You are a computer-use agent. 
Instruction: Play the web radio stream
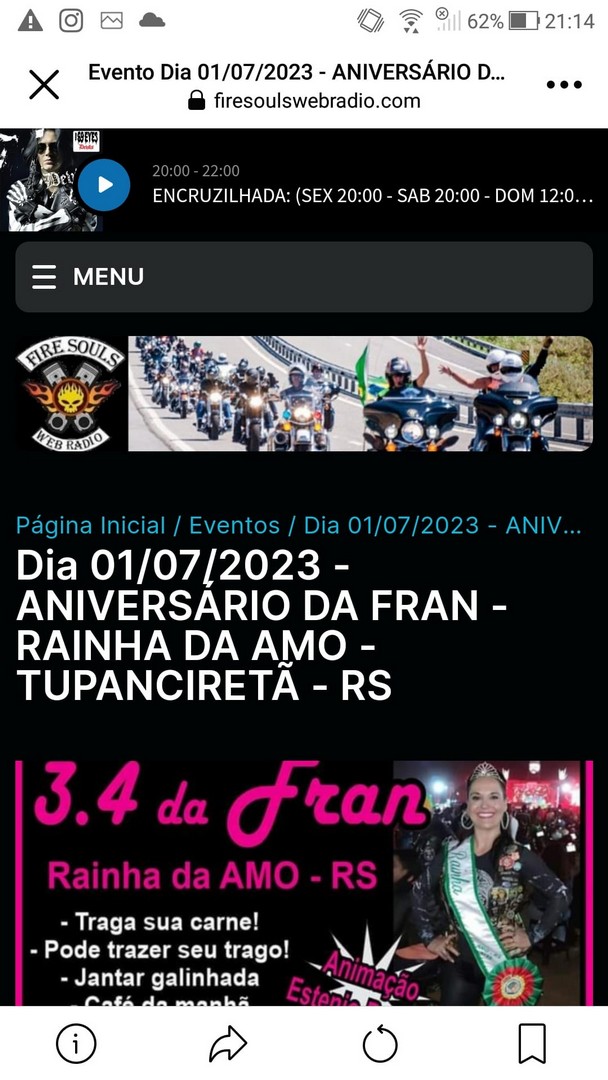[x=104, y=185]
